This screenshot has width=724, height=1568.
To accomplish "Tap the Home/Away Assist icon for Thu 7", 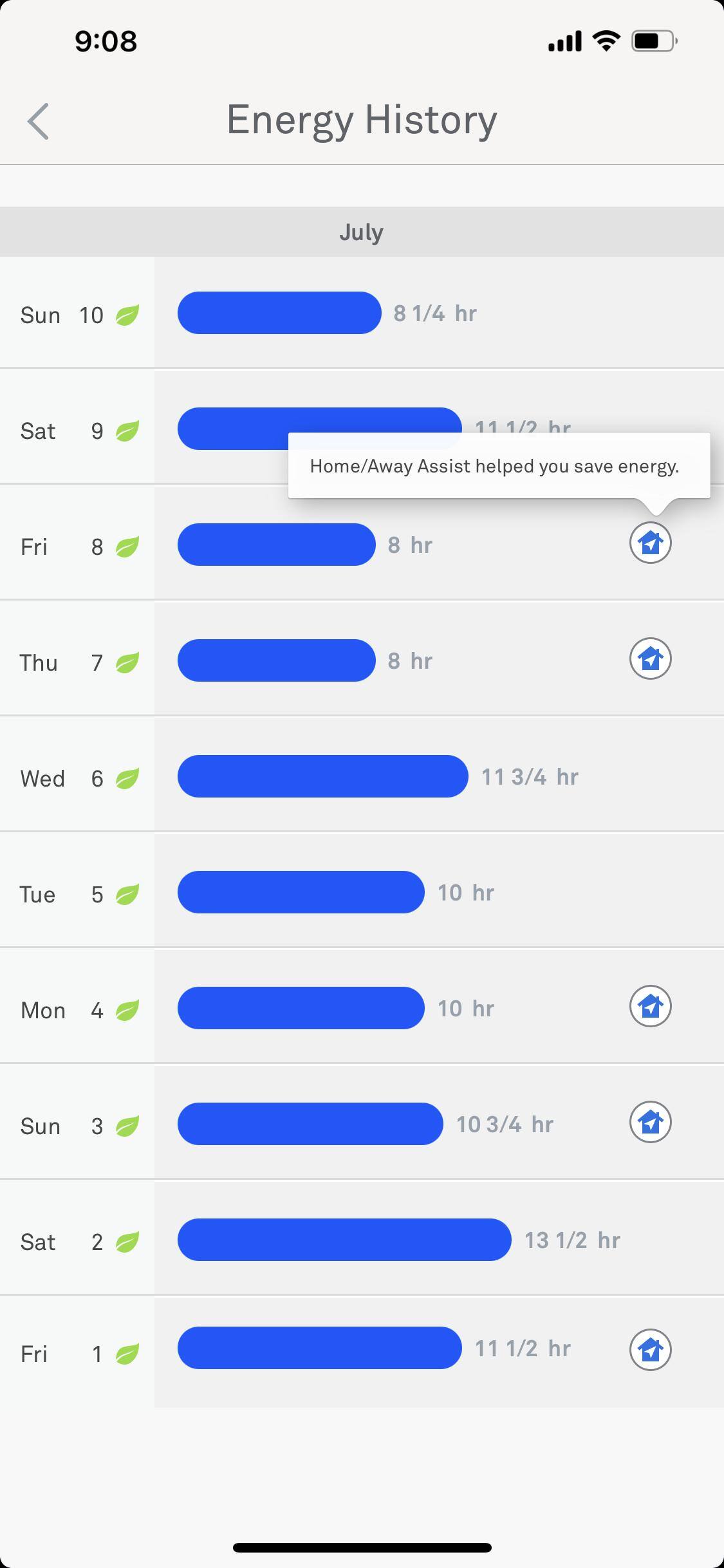I will coord(650,659).
